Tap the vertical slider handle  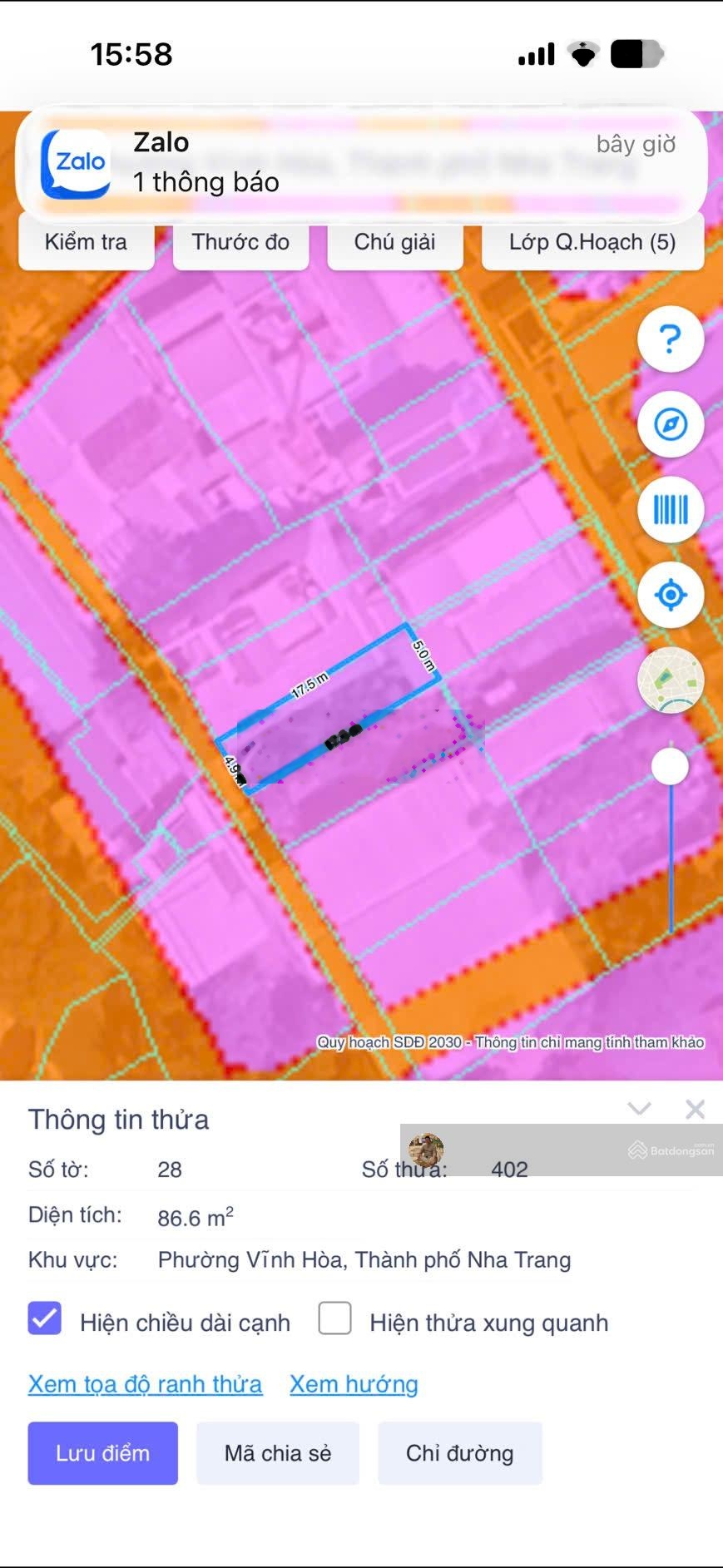670,766
